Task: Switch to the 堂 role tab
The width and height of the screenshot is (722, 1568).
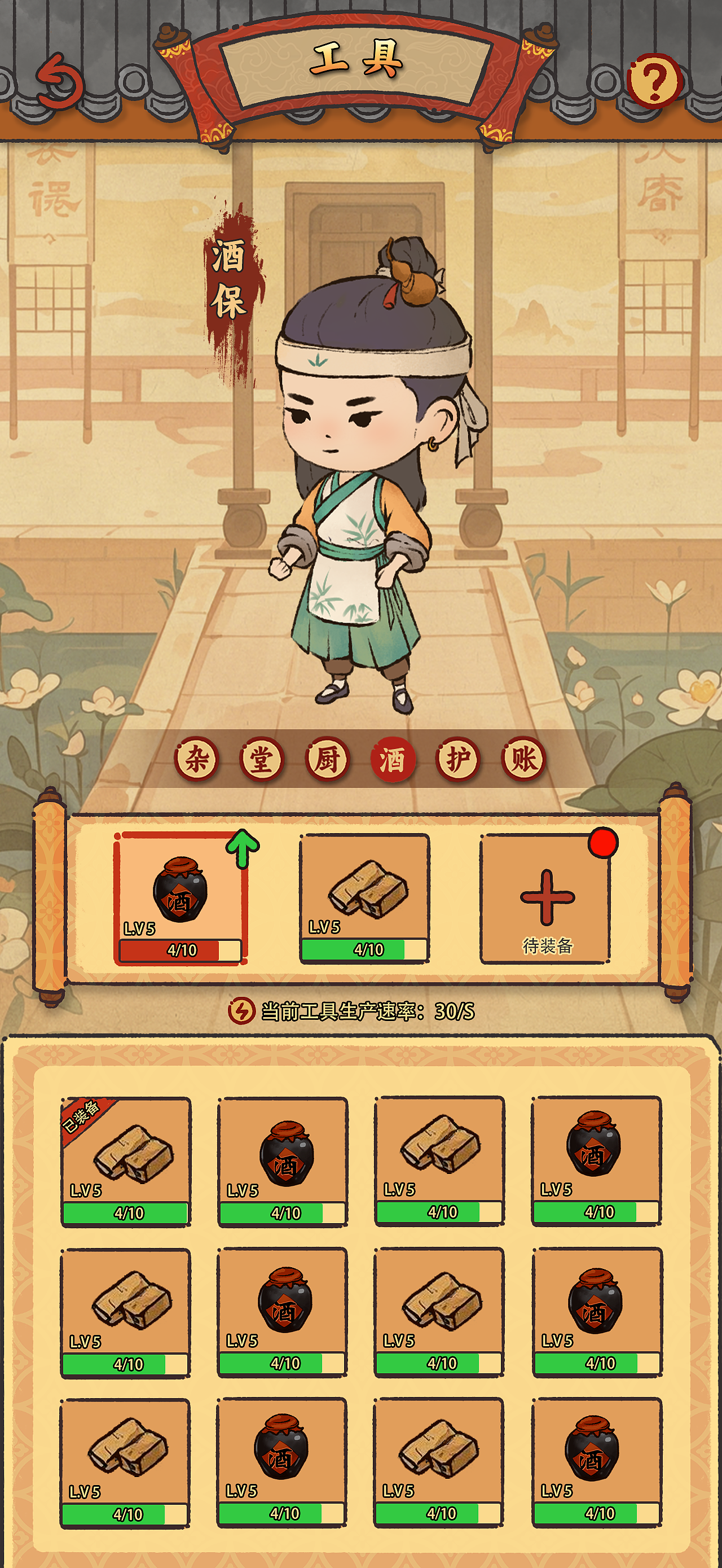Action: pos(262,759)
